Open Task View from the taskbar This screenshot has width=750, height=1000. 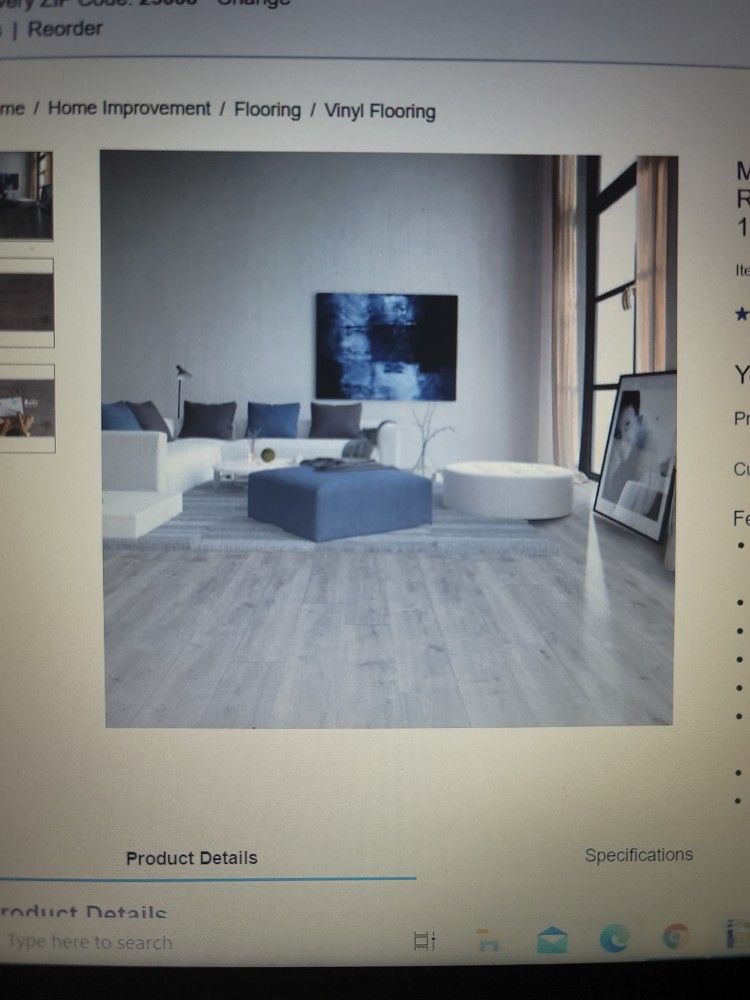click(425, 940)
